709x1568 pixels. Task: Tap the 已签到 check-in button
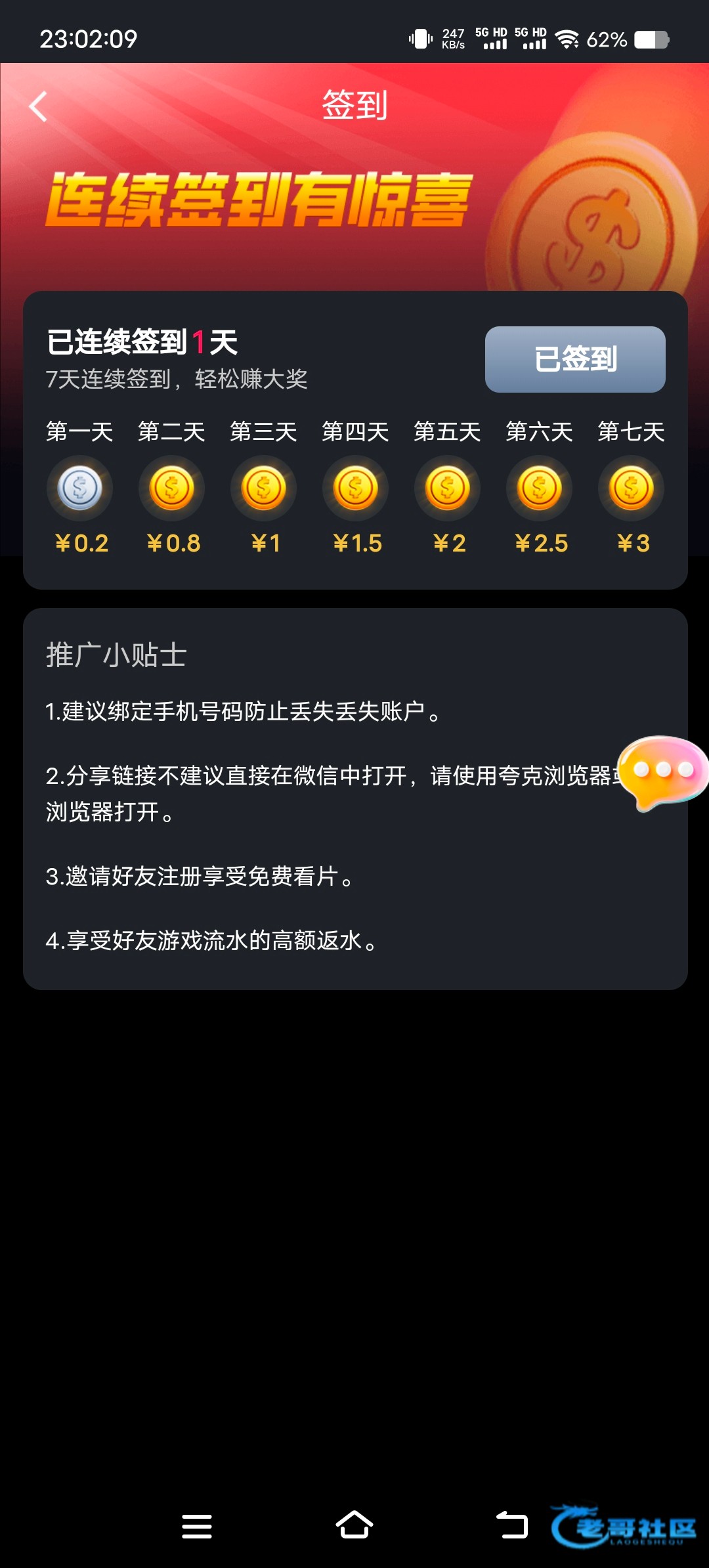click(575, 359)
